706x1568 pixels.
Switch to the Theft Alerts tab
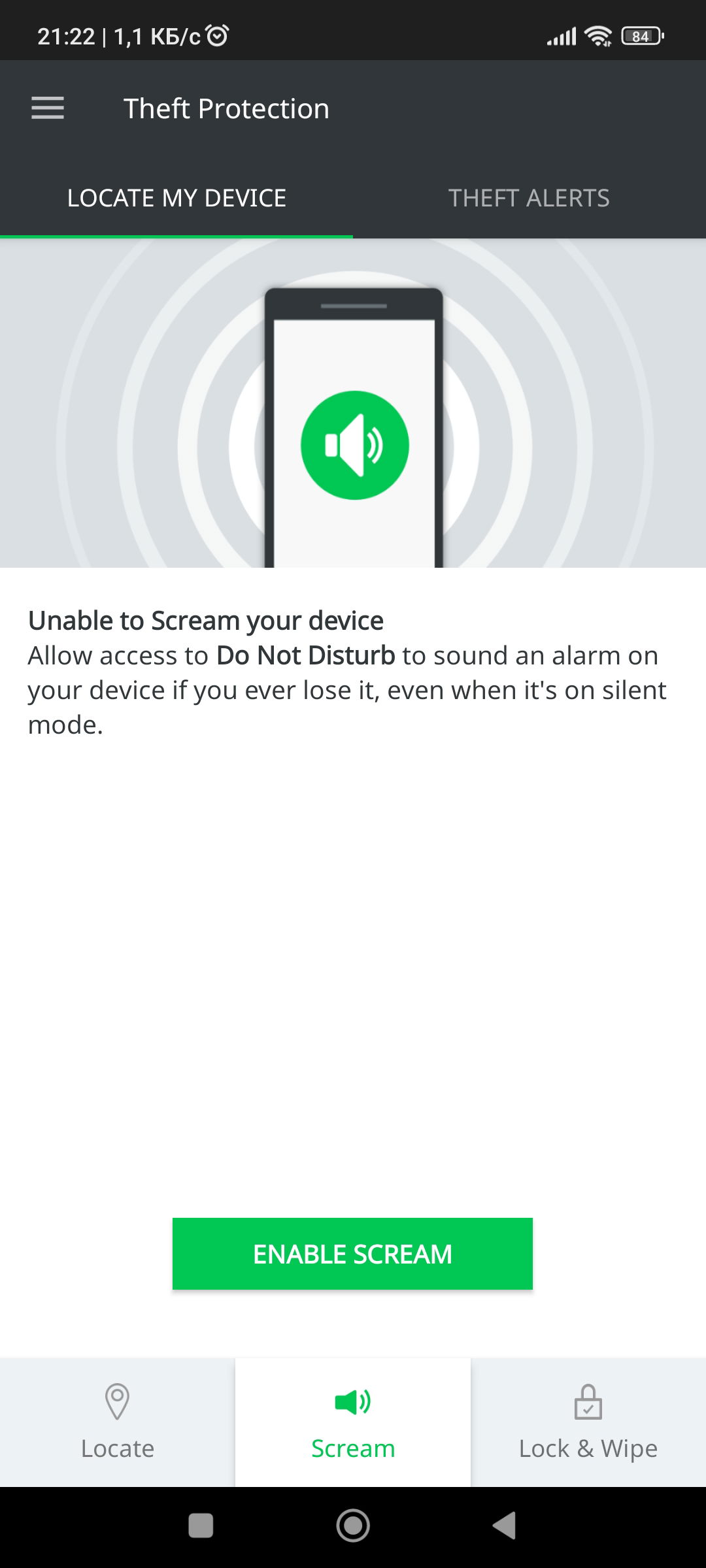[x=529, y=198]
